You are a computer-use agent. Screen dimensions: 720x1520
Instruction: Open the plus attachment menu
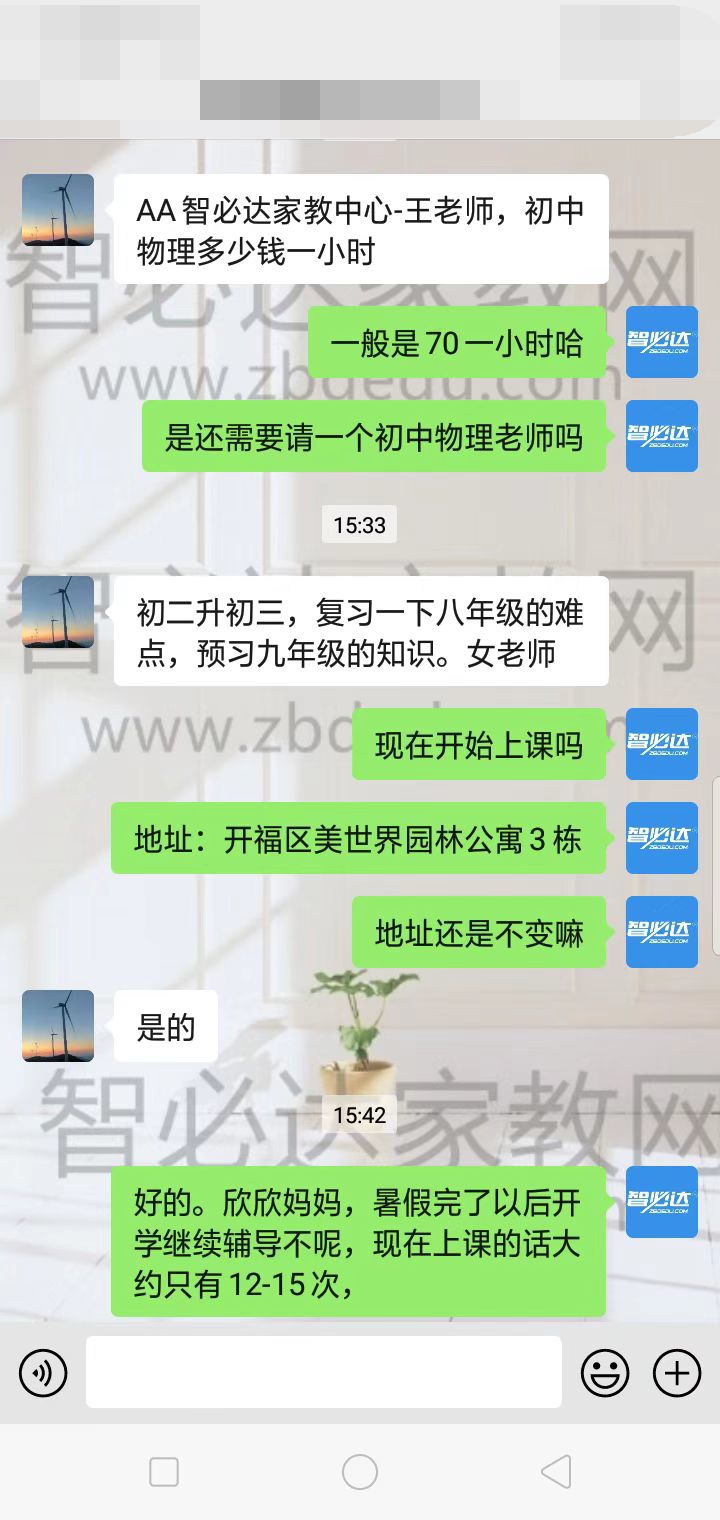(677, 1373)
